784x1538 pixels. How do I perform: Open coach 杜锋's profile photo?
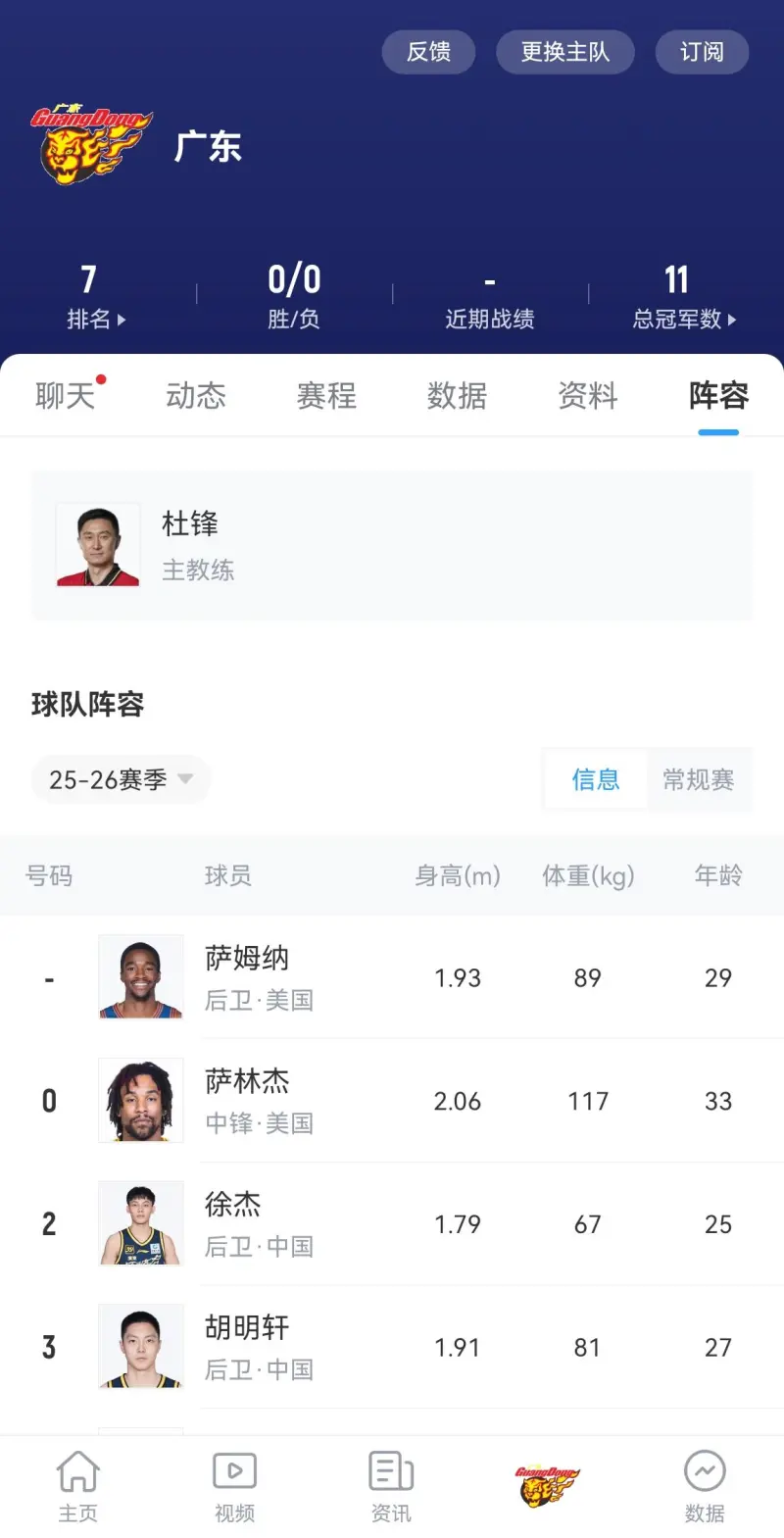(97, 546)
